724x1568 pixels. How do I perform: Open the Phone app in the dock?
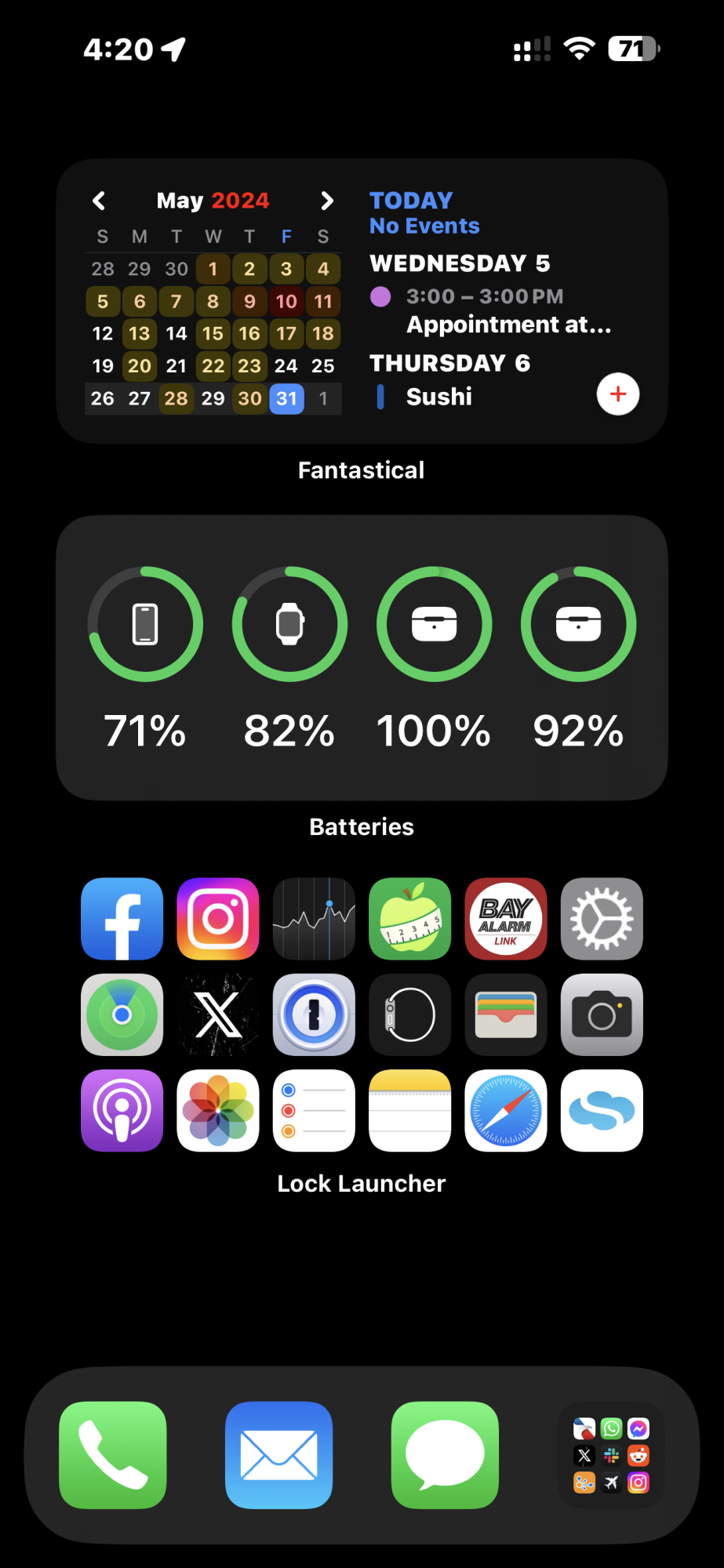[113, 1455]
